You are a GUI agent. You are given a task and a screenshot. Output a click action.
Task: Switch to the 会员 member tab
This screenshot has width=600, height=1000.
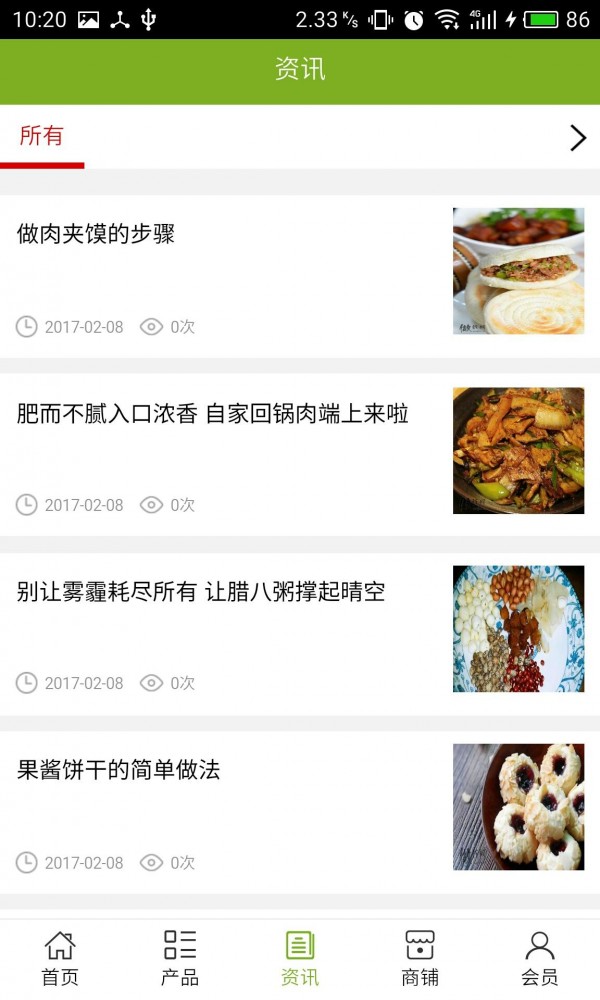pyautogui.click(x=540, y=958)
